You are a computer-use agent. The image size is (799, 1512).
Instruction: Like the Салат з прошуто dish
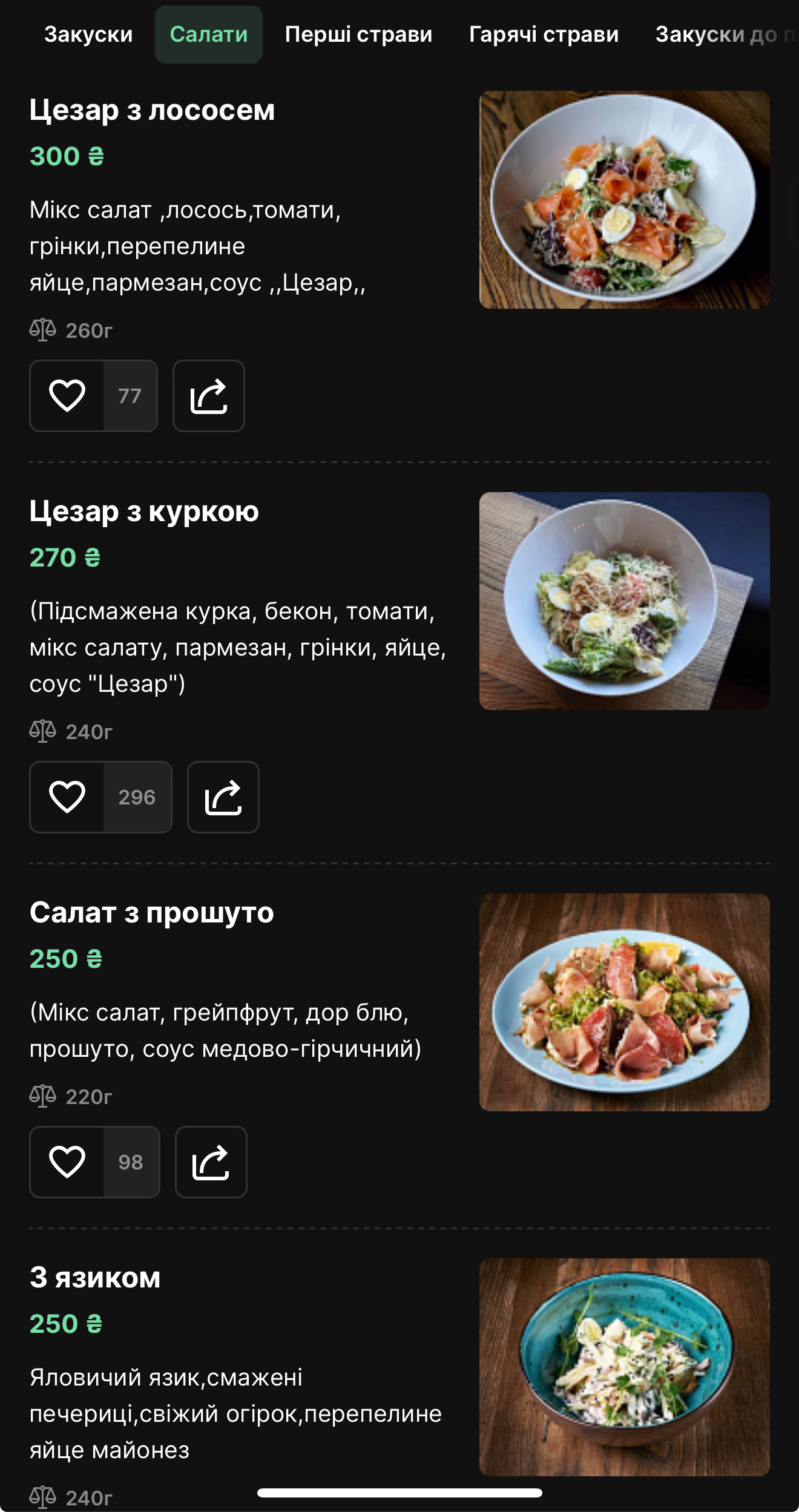point(67,1162)
